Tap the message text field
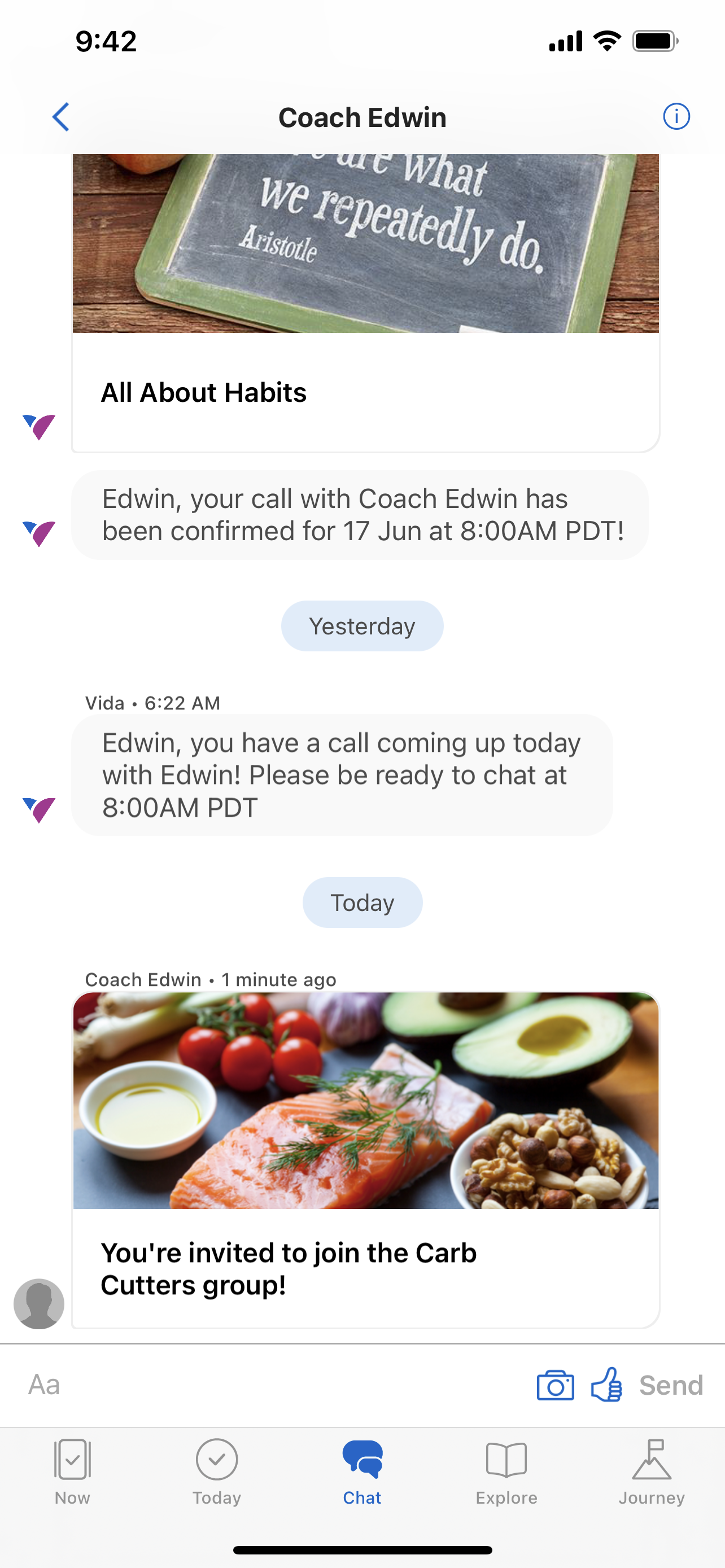Screen dimensions: 725x1568 (x=274, y=1385)
